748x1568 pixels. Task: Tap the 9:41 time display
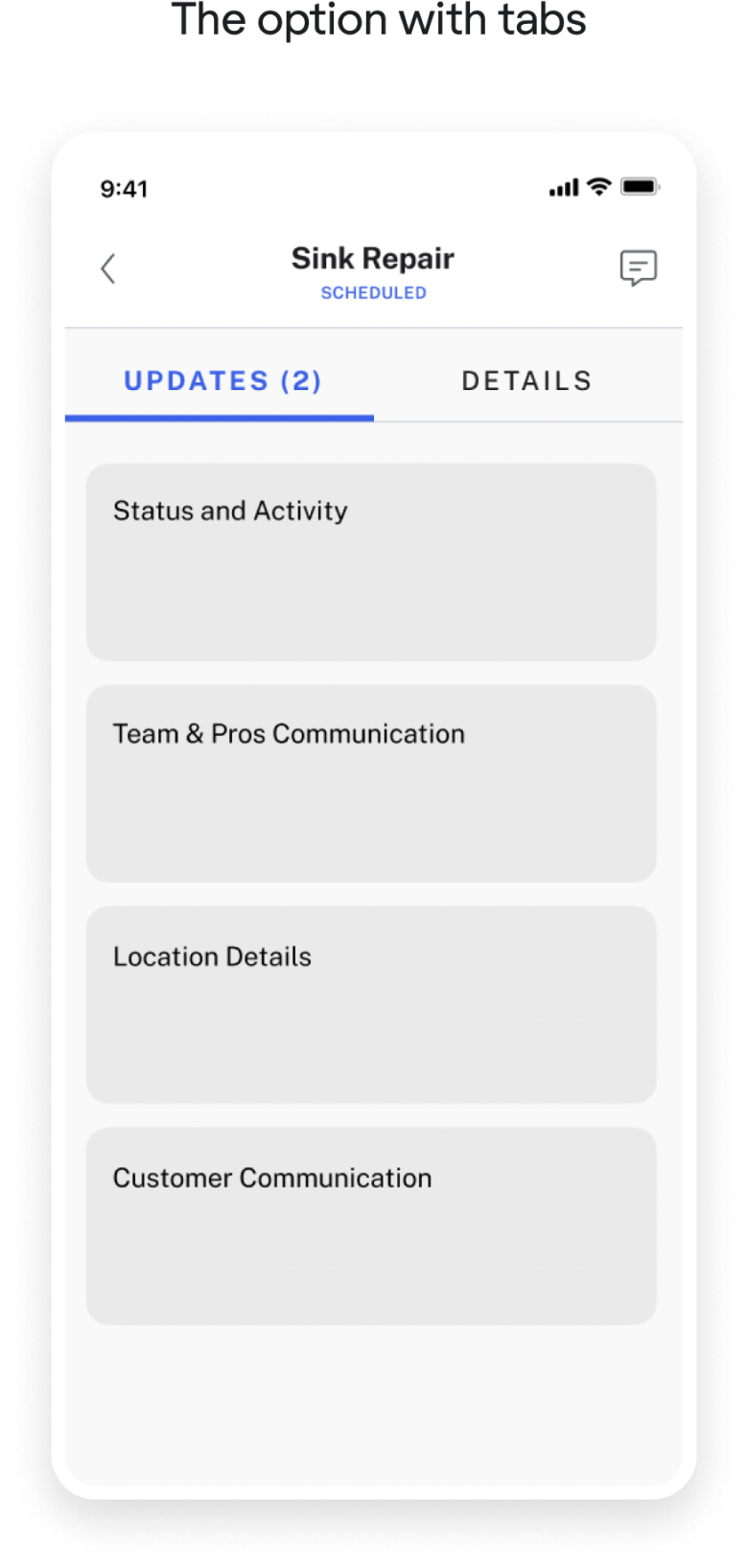125,189
